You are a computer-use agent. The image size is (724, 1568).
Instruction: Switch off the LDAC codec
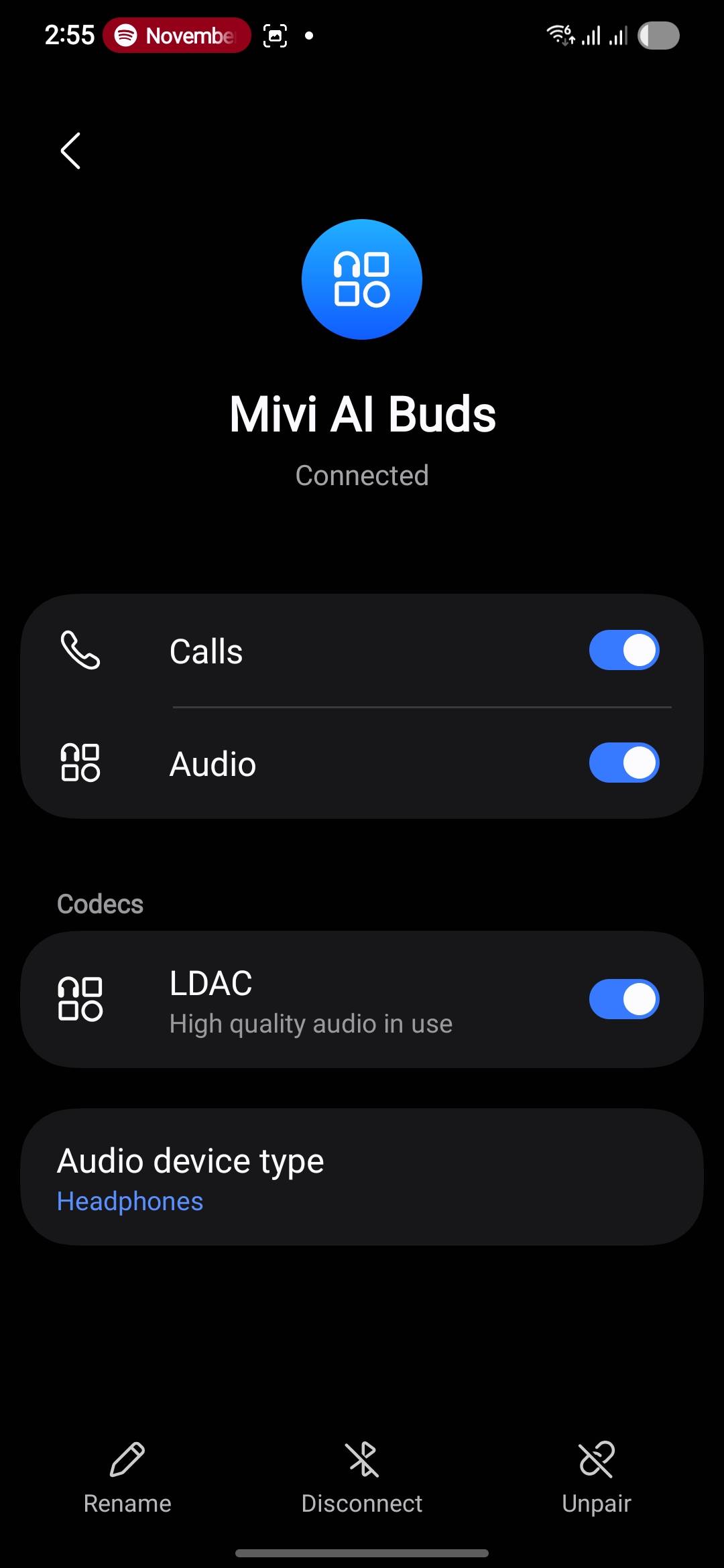click(623, 999)
